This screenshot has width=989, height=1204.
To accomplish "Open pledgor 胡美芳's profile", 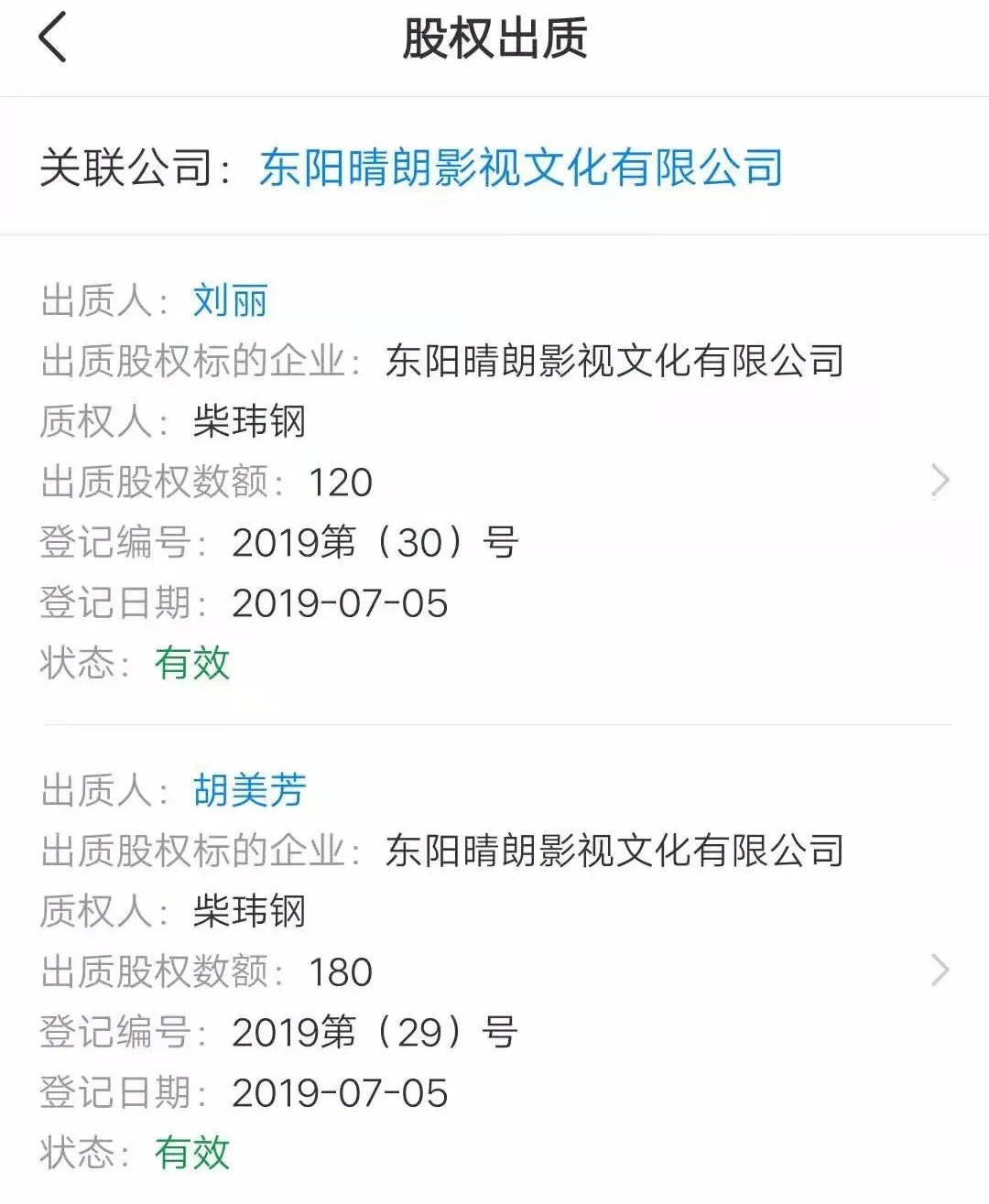I will (249, 790).
